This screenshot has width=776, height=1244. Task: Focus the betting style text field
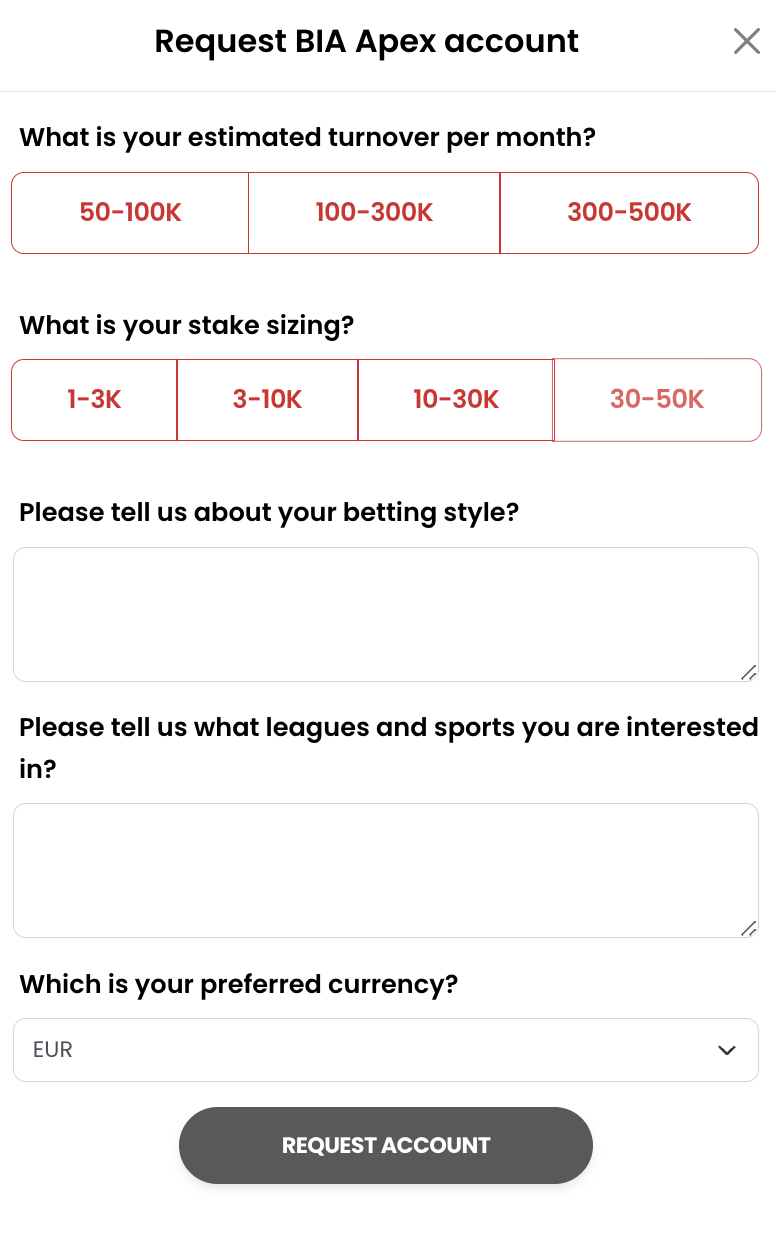point(385,614)
